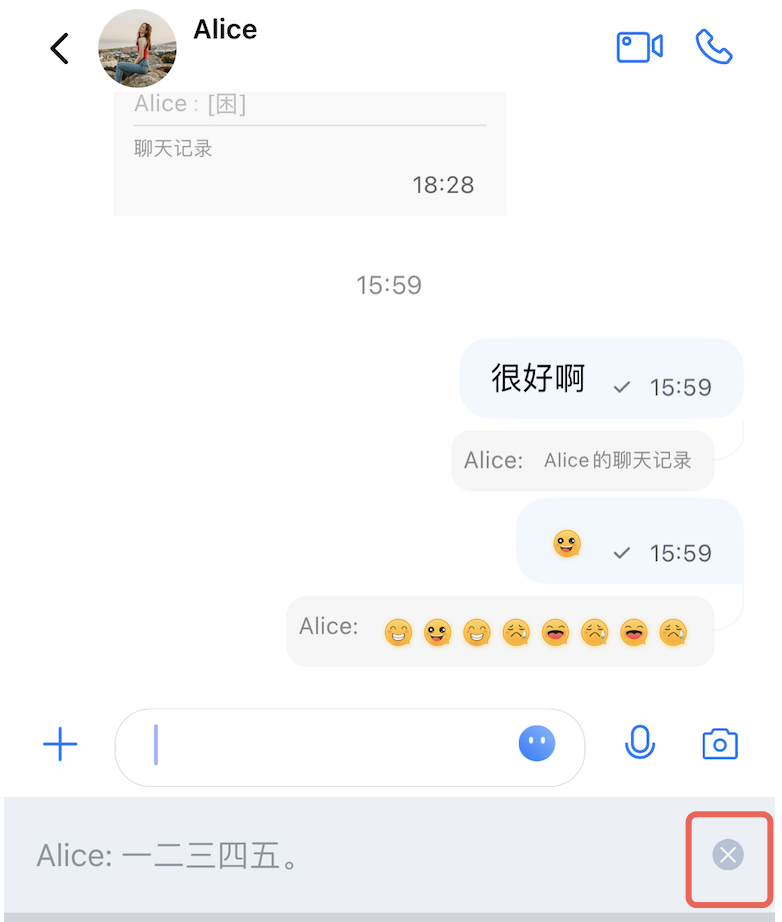Tap the quoted 'Alice的聊天记录' reply
This screenshot has height=922, width=782.
[x=582, y=461]
